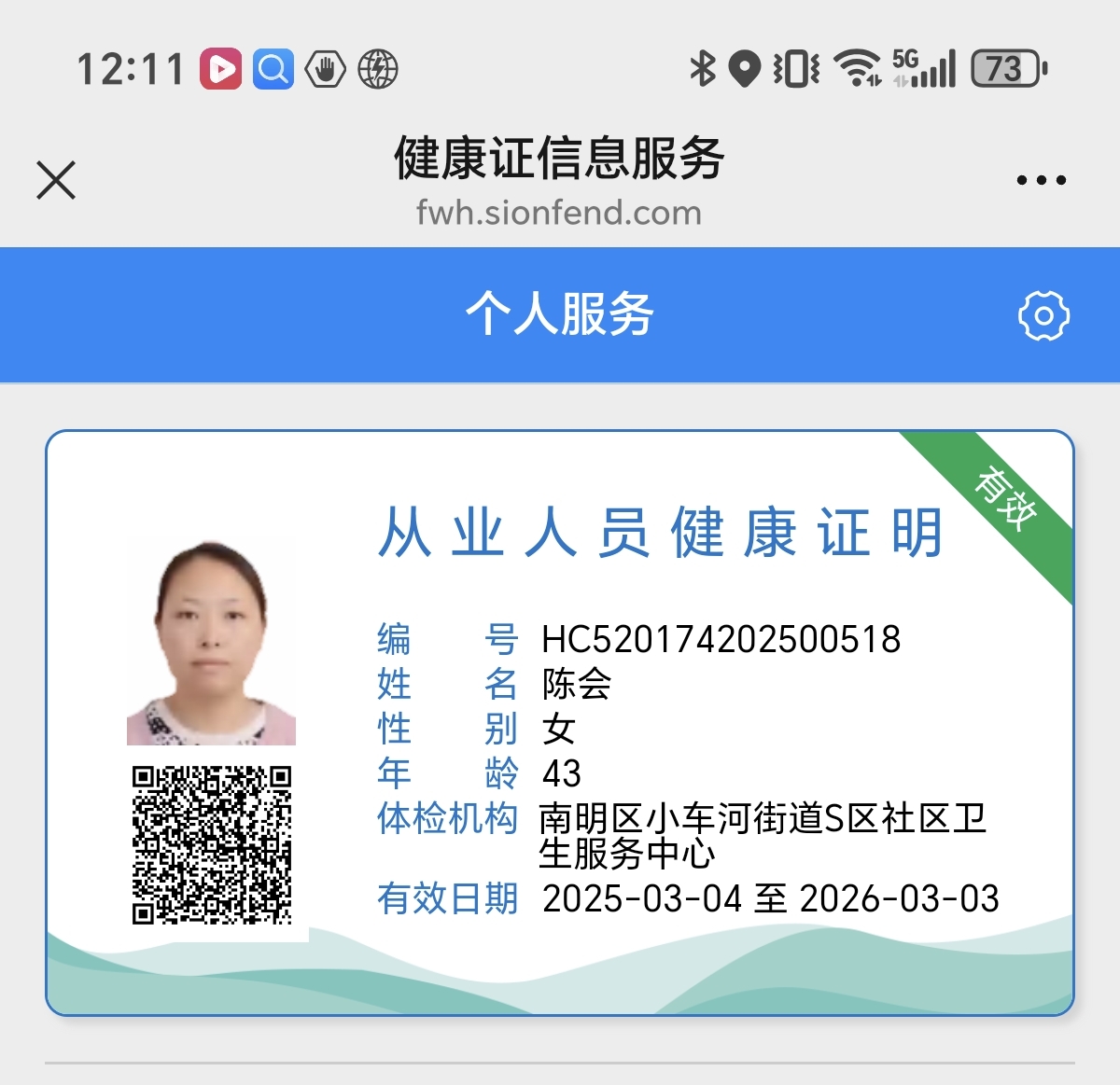Close the 健康证信息服务 web page

point(56,180)
